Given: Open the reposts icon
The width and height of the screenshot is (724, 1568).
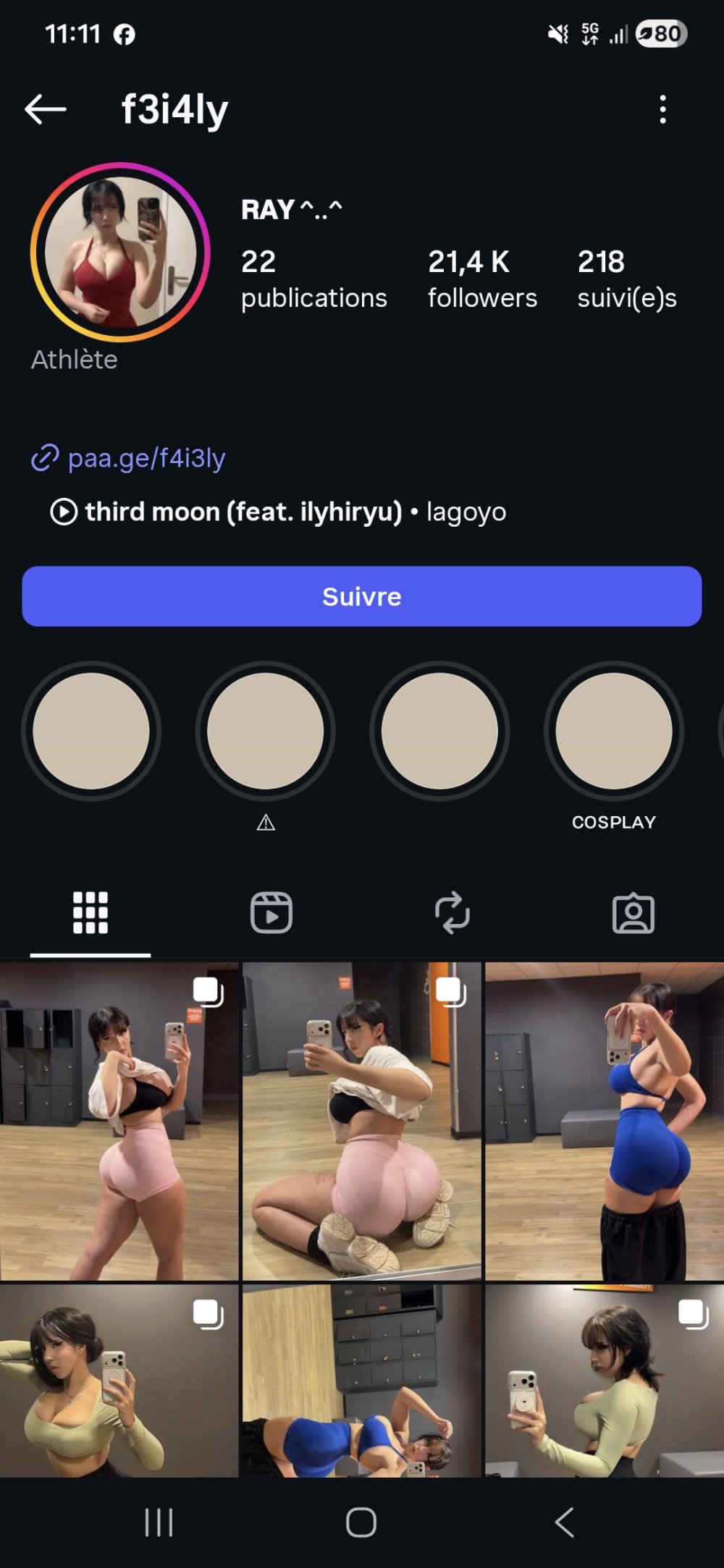Looking at the screenshot, I should coord(452,912).
